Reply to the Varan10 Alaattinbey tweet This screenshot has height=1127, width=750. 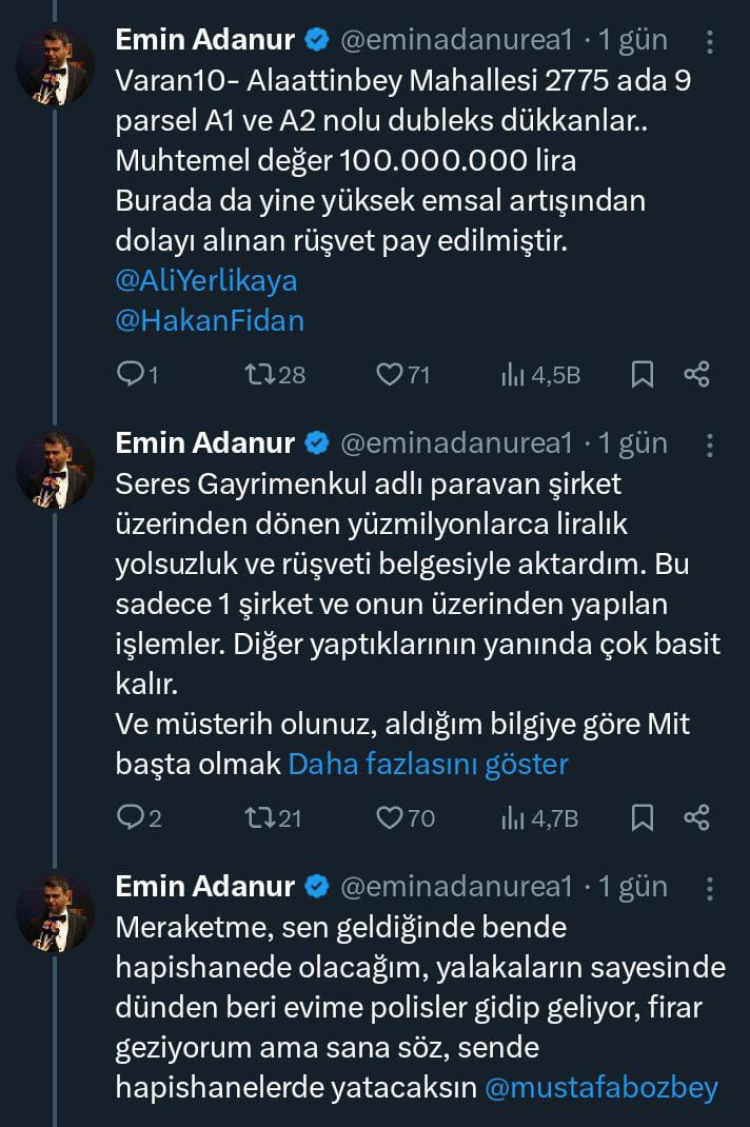click(x=131, y=375)
